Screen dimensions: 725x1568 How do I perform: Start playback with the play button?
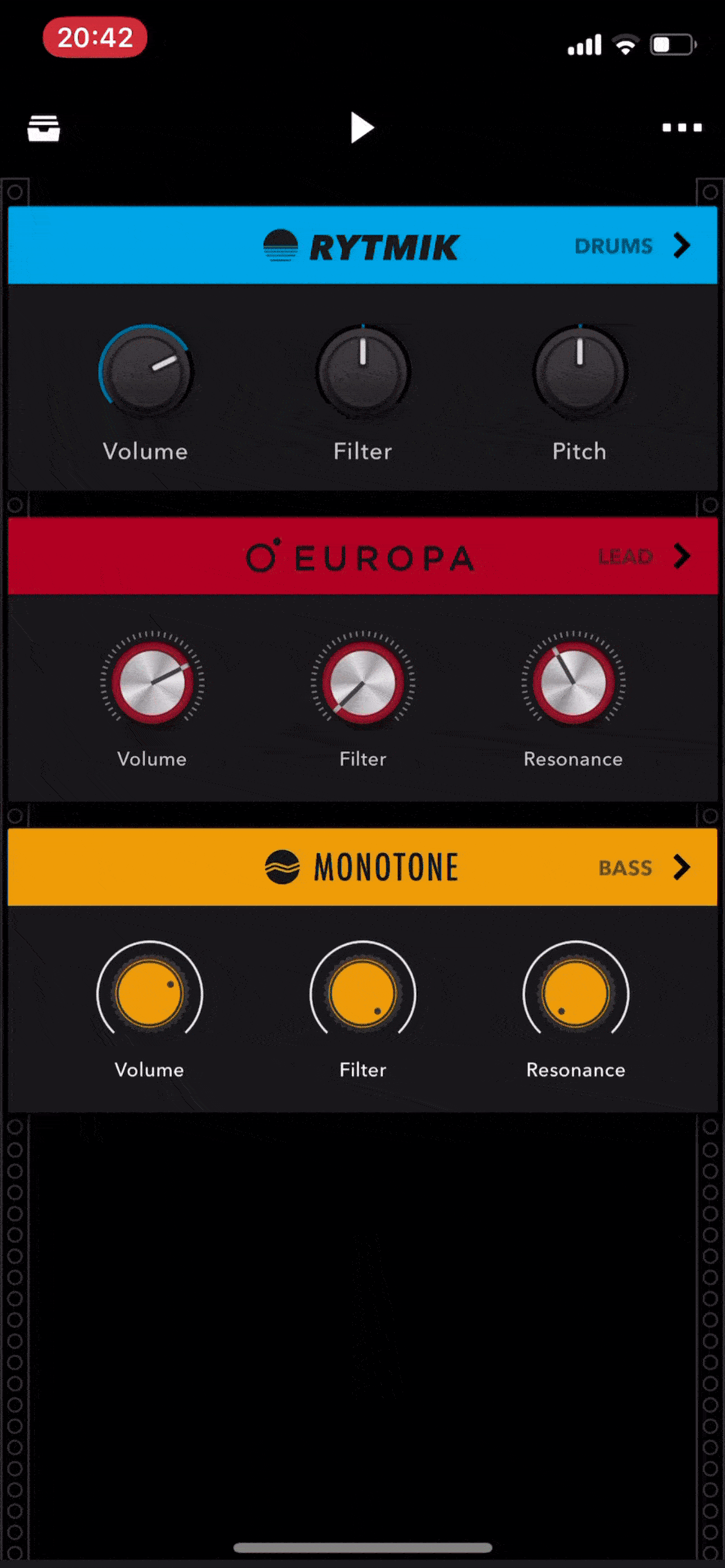click(x=362, y=127)
